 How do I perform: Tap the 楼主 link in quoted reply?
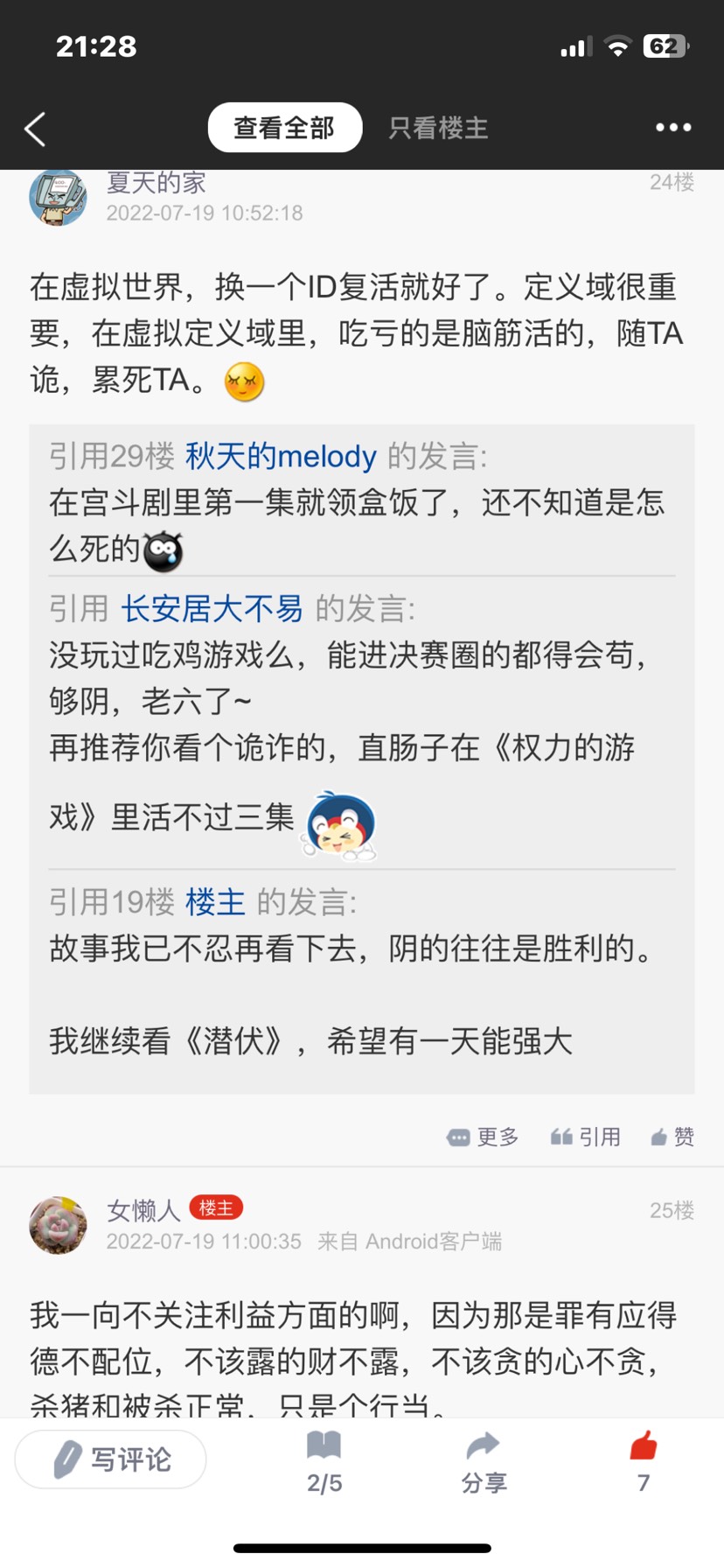(215, 901)
